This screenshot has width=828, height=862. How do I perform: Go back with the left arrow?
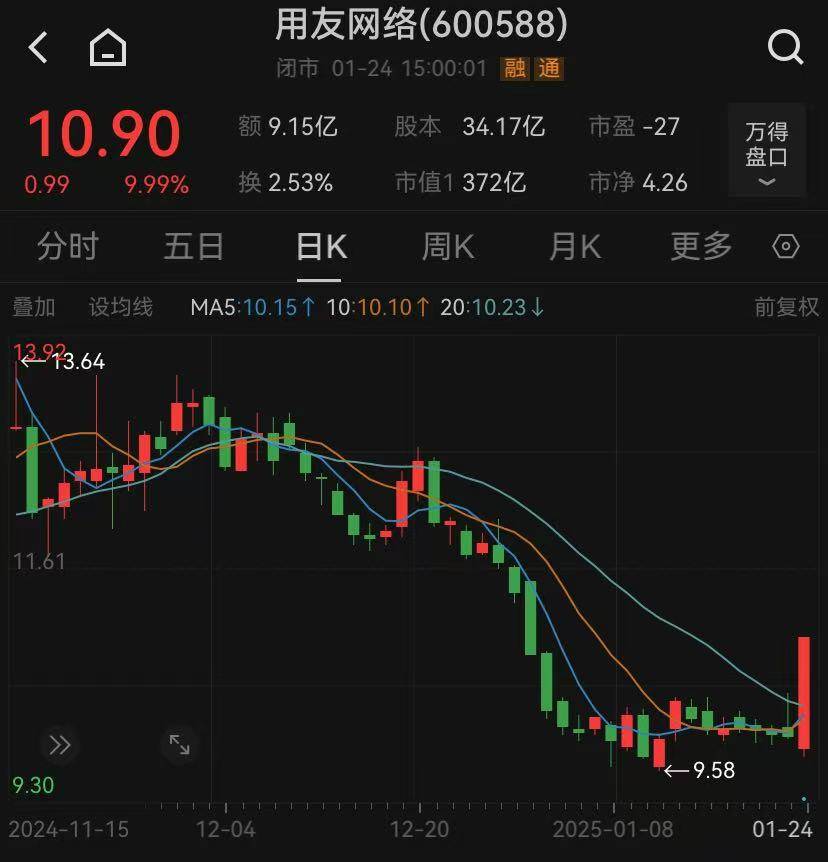[x=38, y=48]
